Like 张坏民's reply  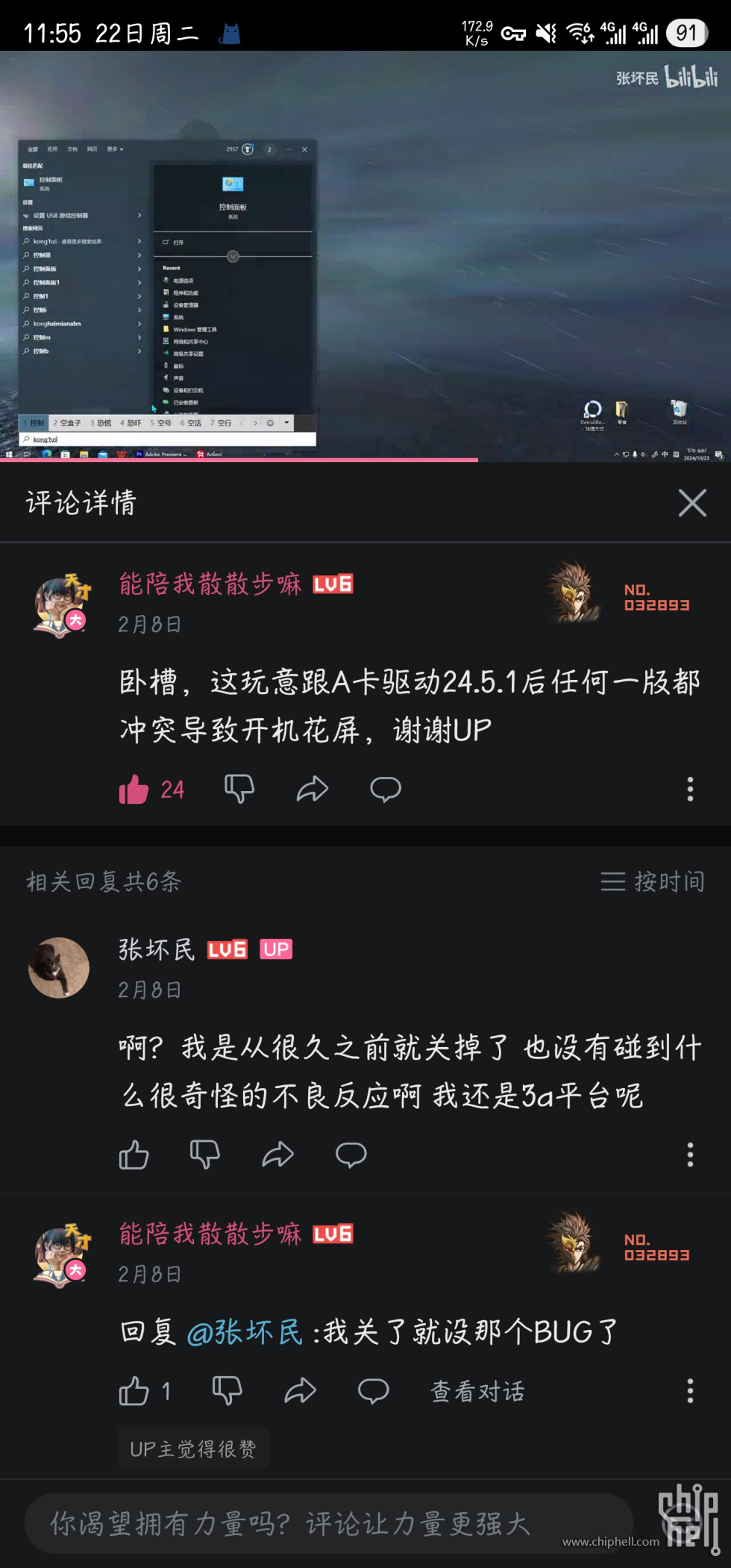coord(134,1155)
